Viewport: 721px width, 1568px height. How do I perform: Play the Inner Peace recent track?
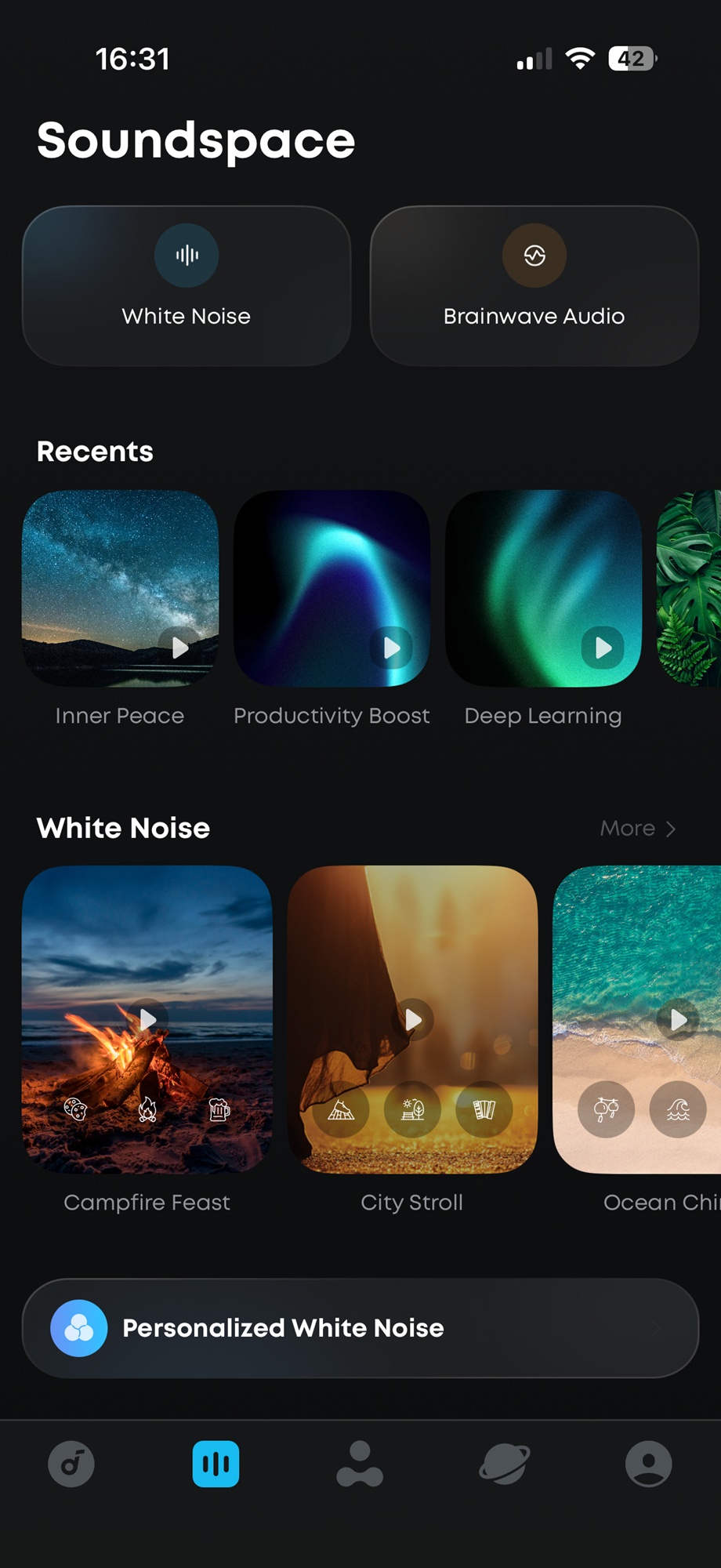[180, 648]
